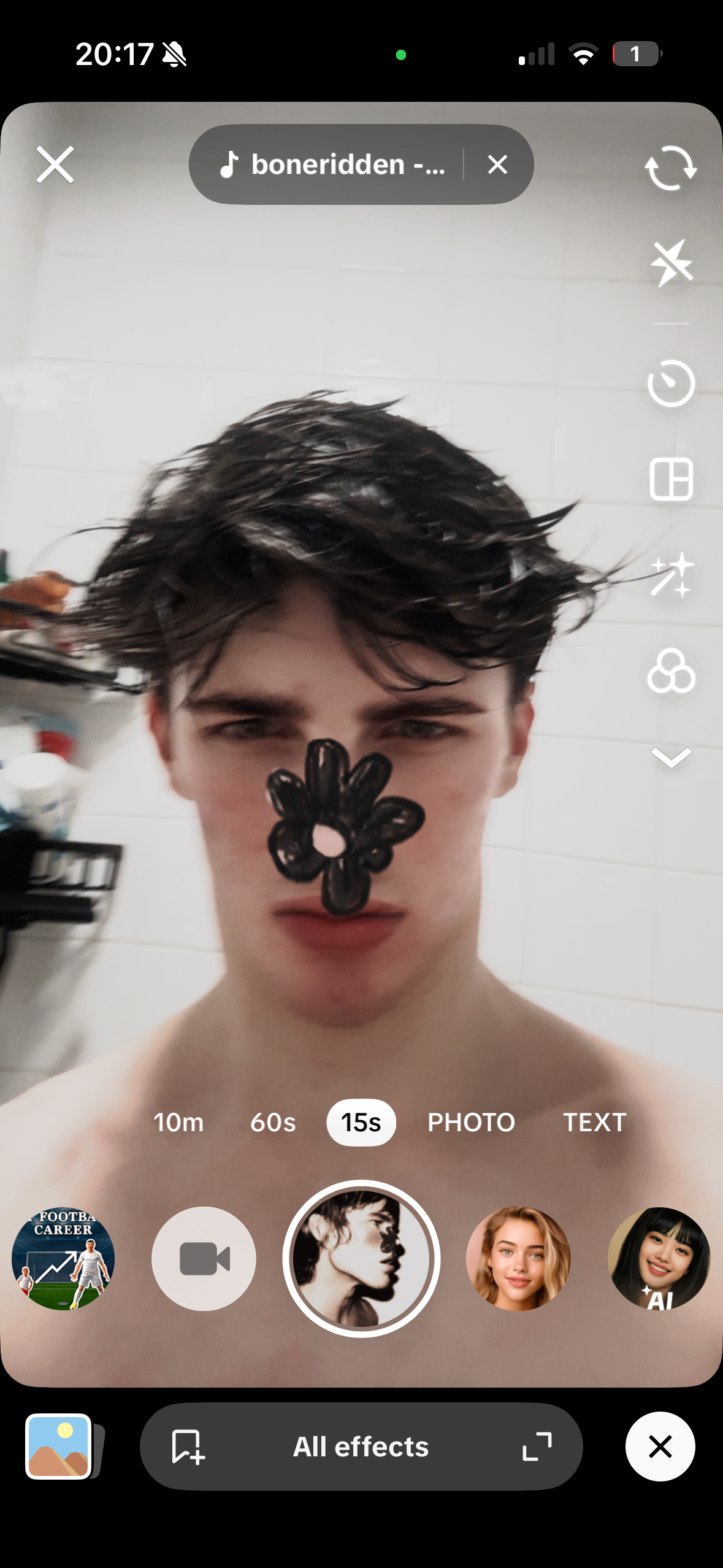Image resolution: width=723 pixels, height=1568 pixels.
Task: Remove the selected boneridden sound
Action: tap(497, 164)
